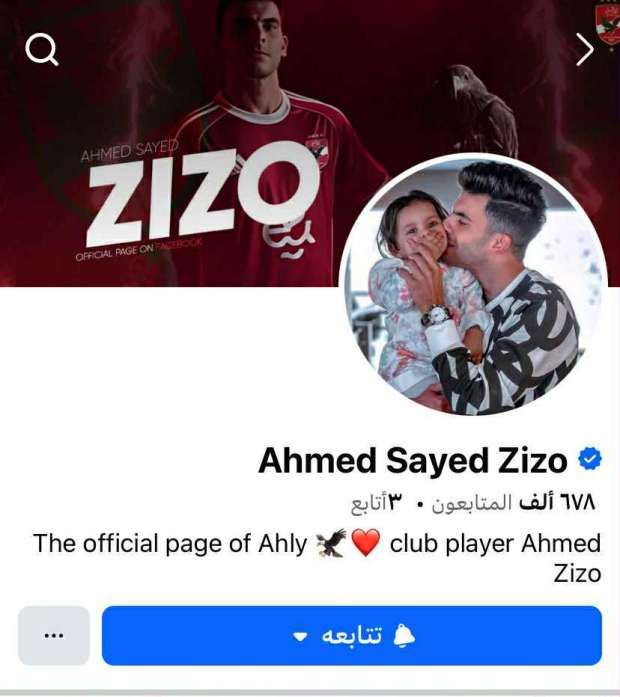The height and width of the screenshot is (697, 620).
Task: Open the ZIZO cover photo
Action: tap(200, 150)
